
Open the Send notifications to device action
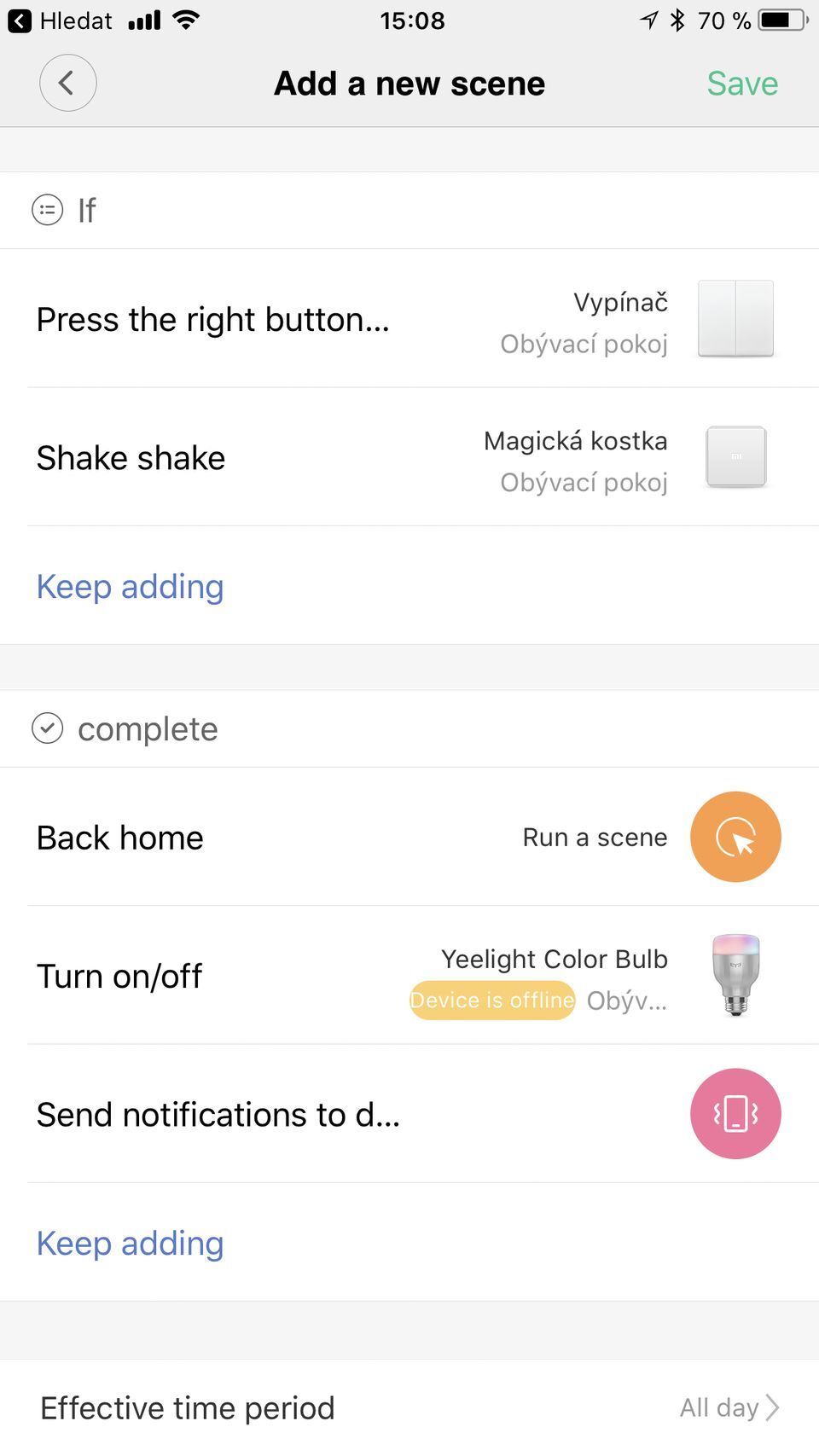(409, 1114)
